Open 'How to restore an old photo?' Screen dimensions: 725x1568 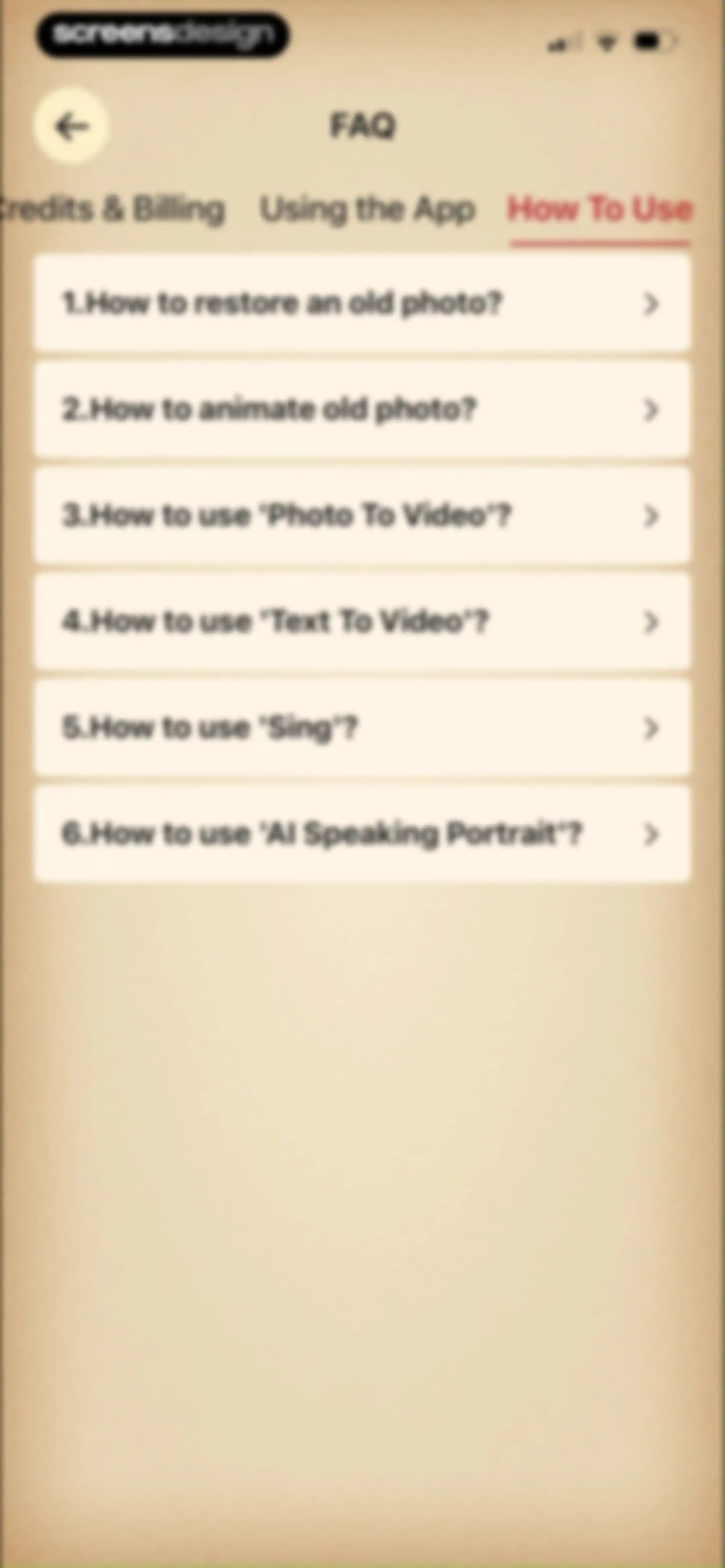362,303
